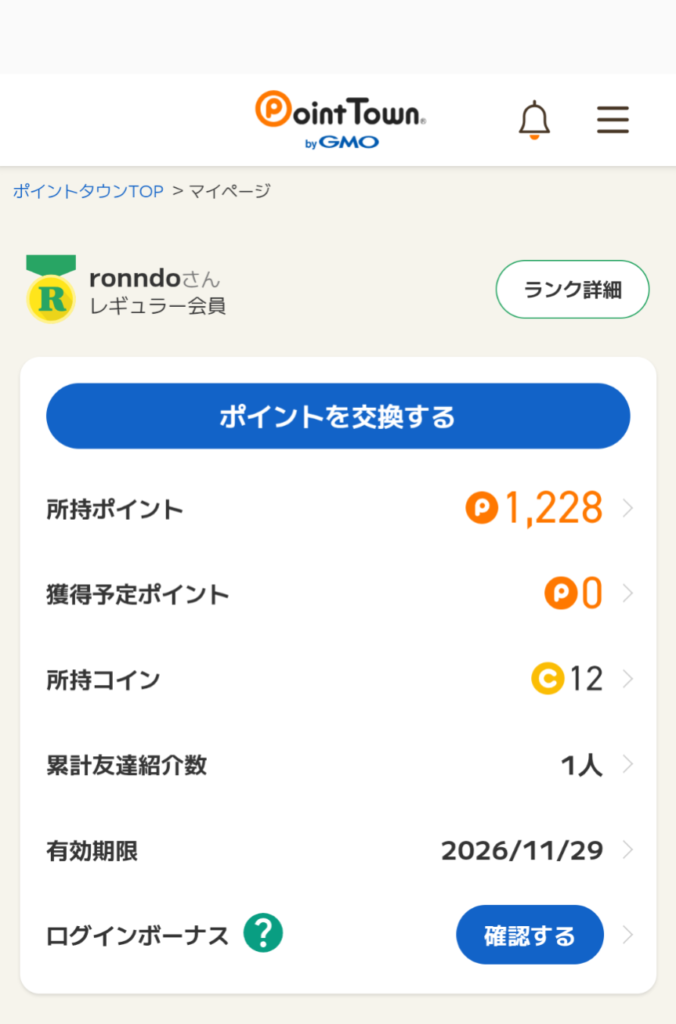676x1024 pixels.
Task: Open the 所持コイン row
Action: click(x=338, y=680)
